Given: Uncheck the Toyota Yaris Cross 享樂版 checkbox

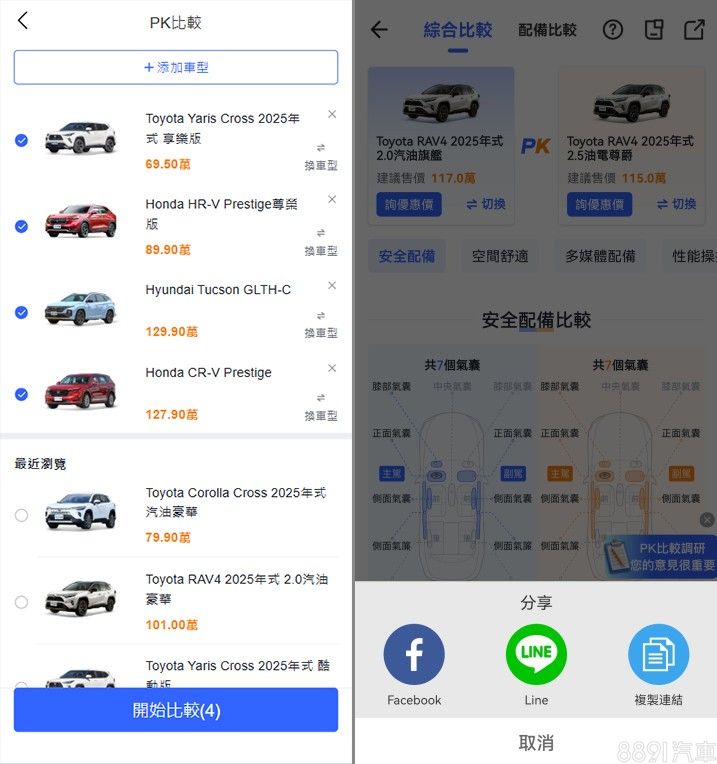Looking at the screenshot, I should tap(21, 140).
